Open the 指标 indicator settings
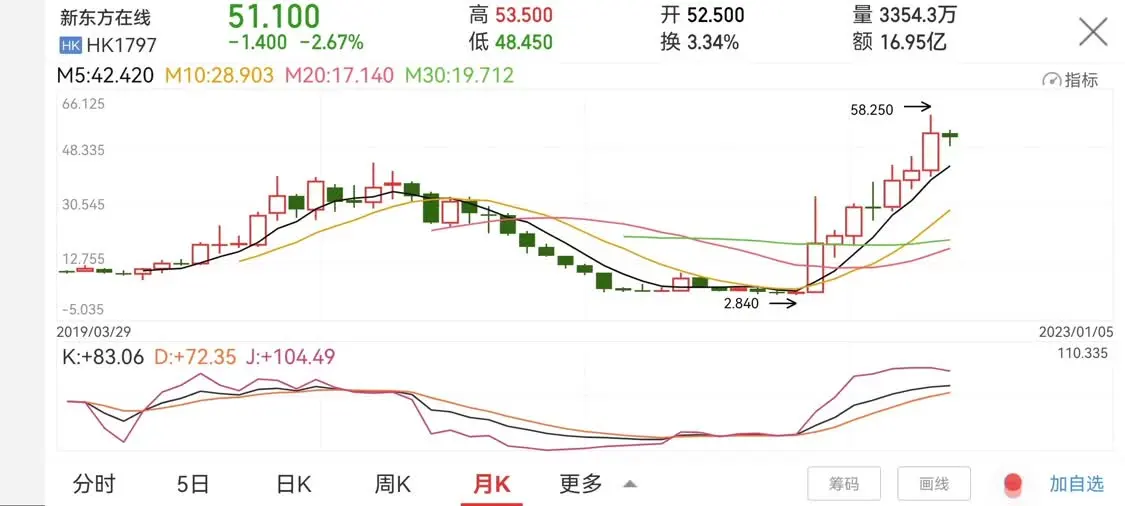Screen dimensions: 1125x506 click(1070, 80)
